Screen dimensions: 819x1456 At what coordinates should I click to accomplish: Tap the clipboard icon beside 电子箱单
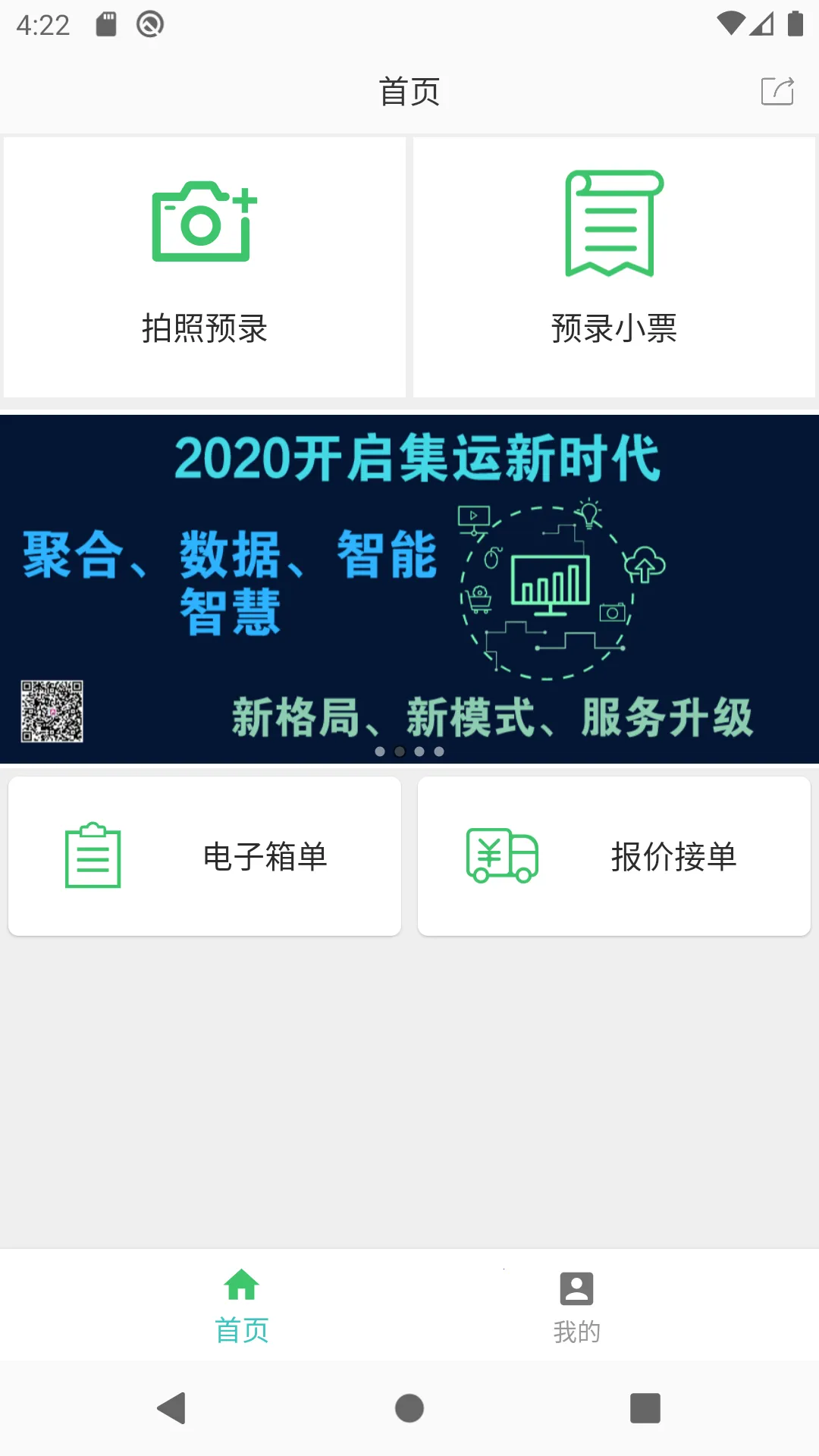(94, 855)
